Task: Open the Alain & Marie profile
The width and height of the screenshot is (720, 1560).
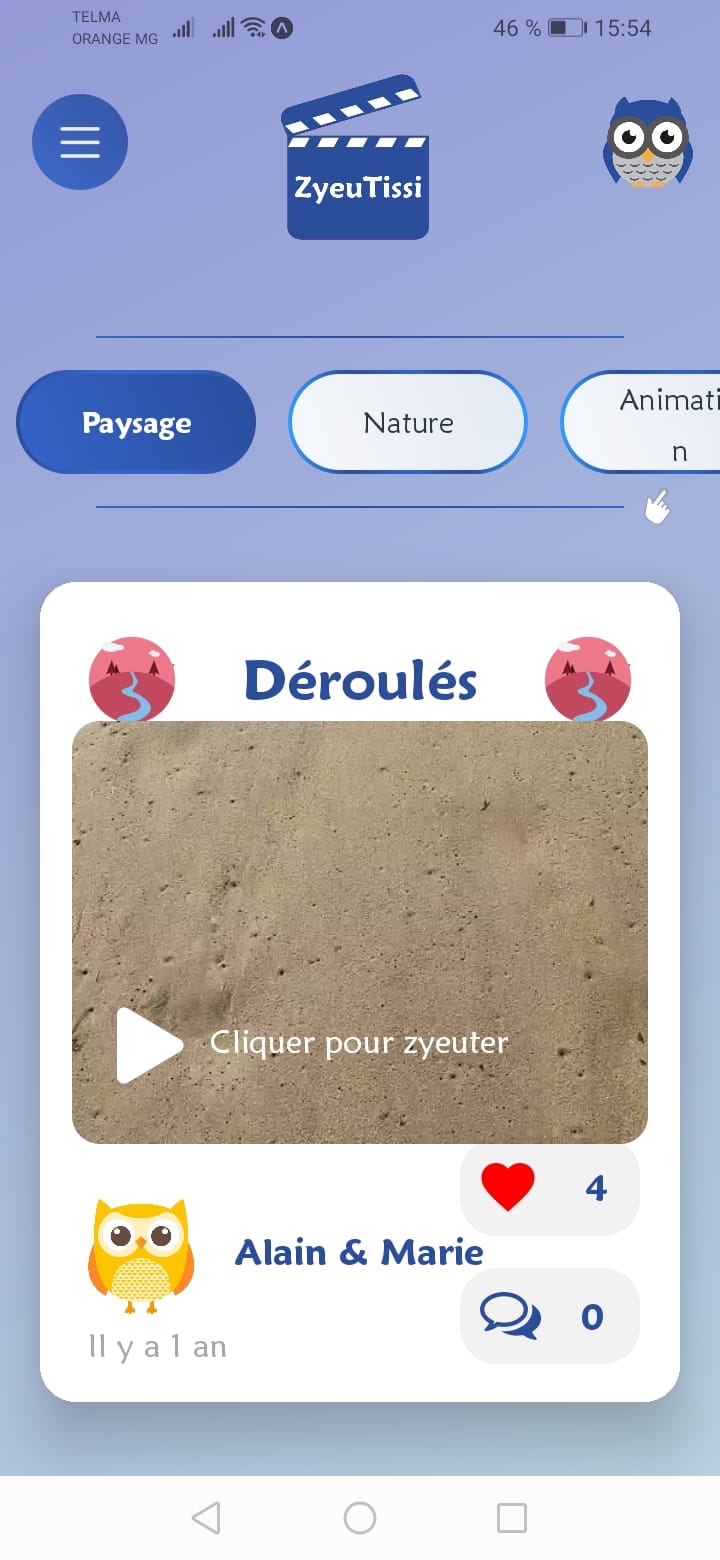Action: (358, 1252)
